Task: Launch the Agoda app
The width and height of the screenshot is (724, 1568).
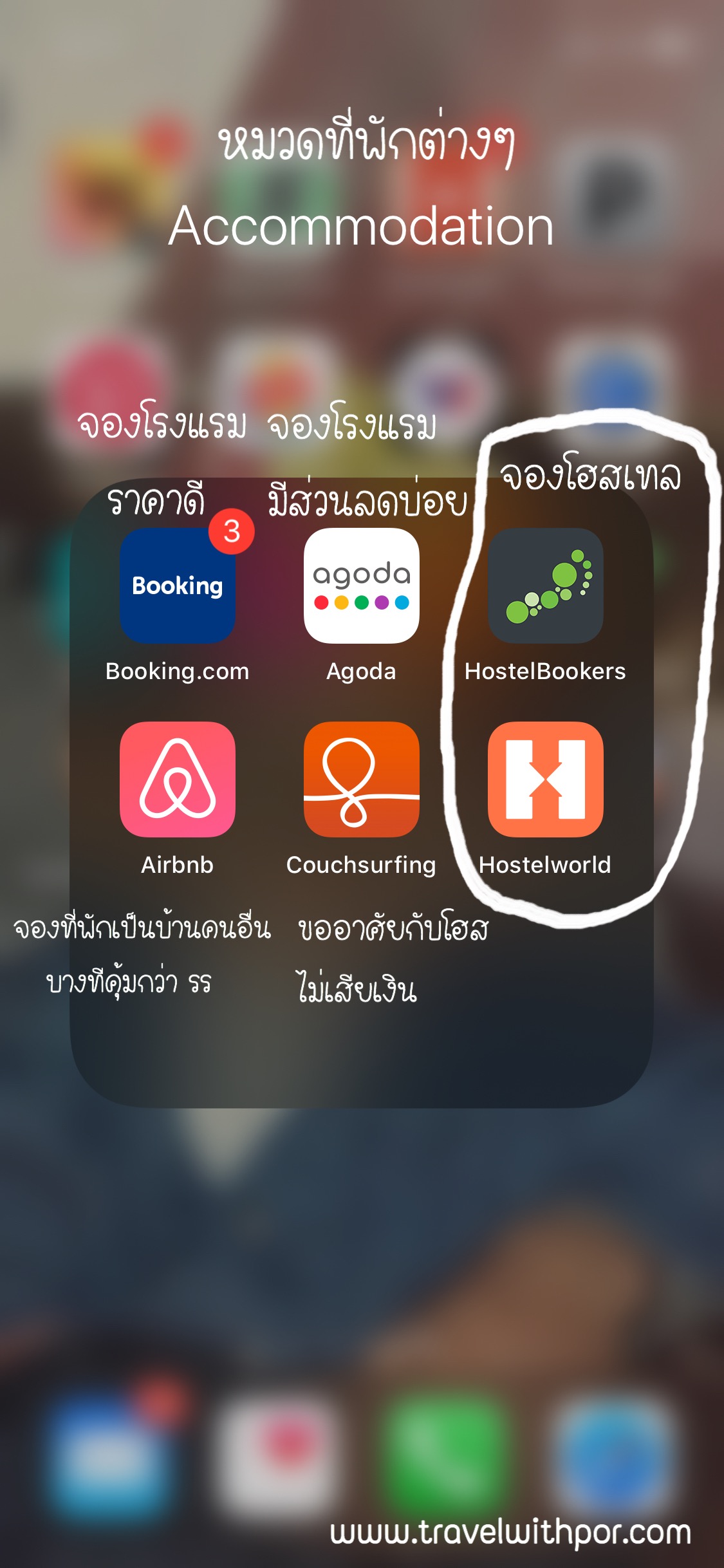Action: coord(361,586)
